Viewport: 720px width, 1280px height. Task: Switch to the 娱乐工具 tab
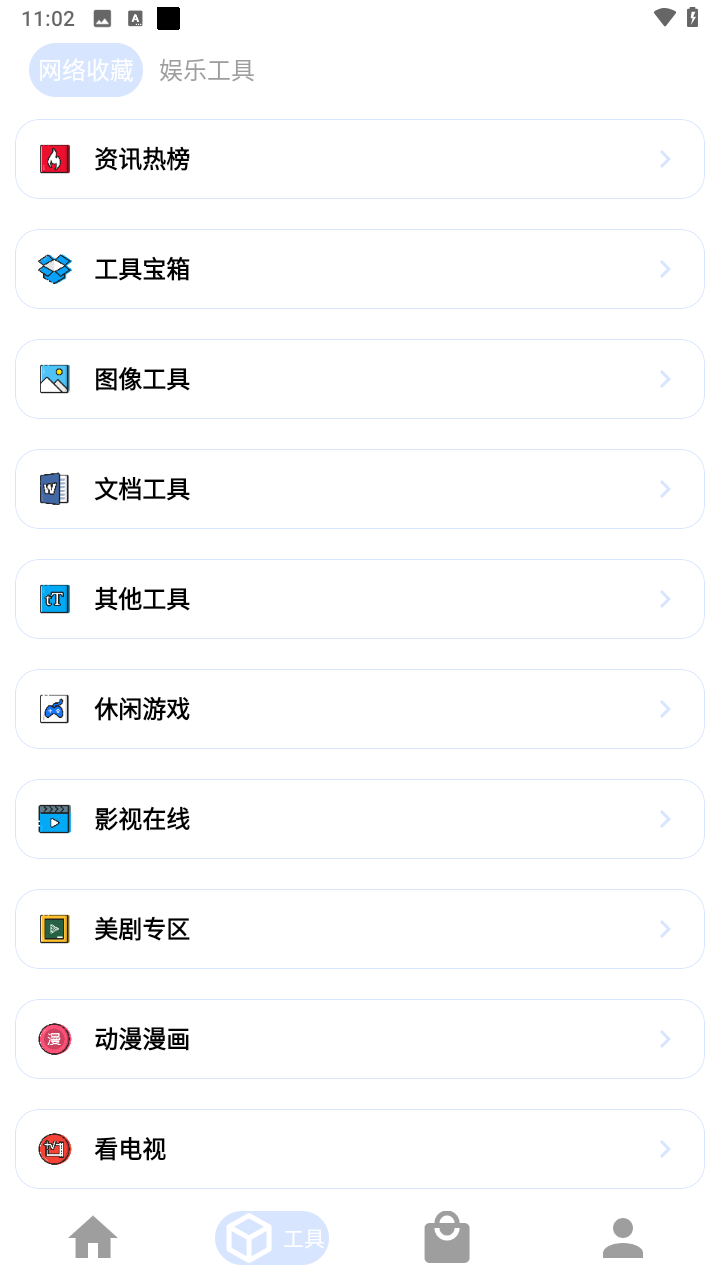point(207,71)
